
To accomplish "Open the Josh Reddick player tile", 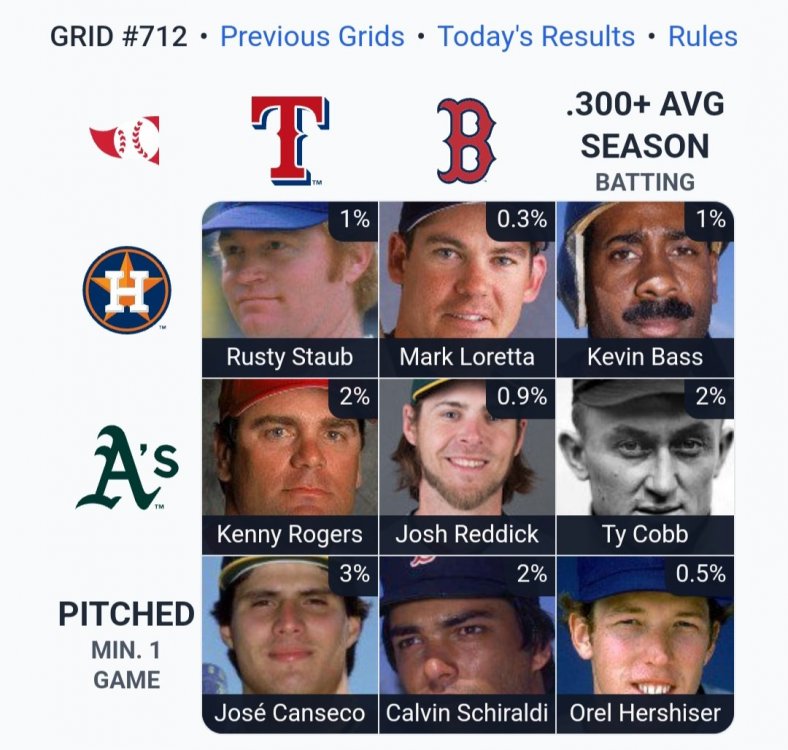I will click(x=467, y=466).
